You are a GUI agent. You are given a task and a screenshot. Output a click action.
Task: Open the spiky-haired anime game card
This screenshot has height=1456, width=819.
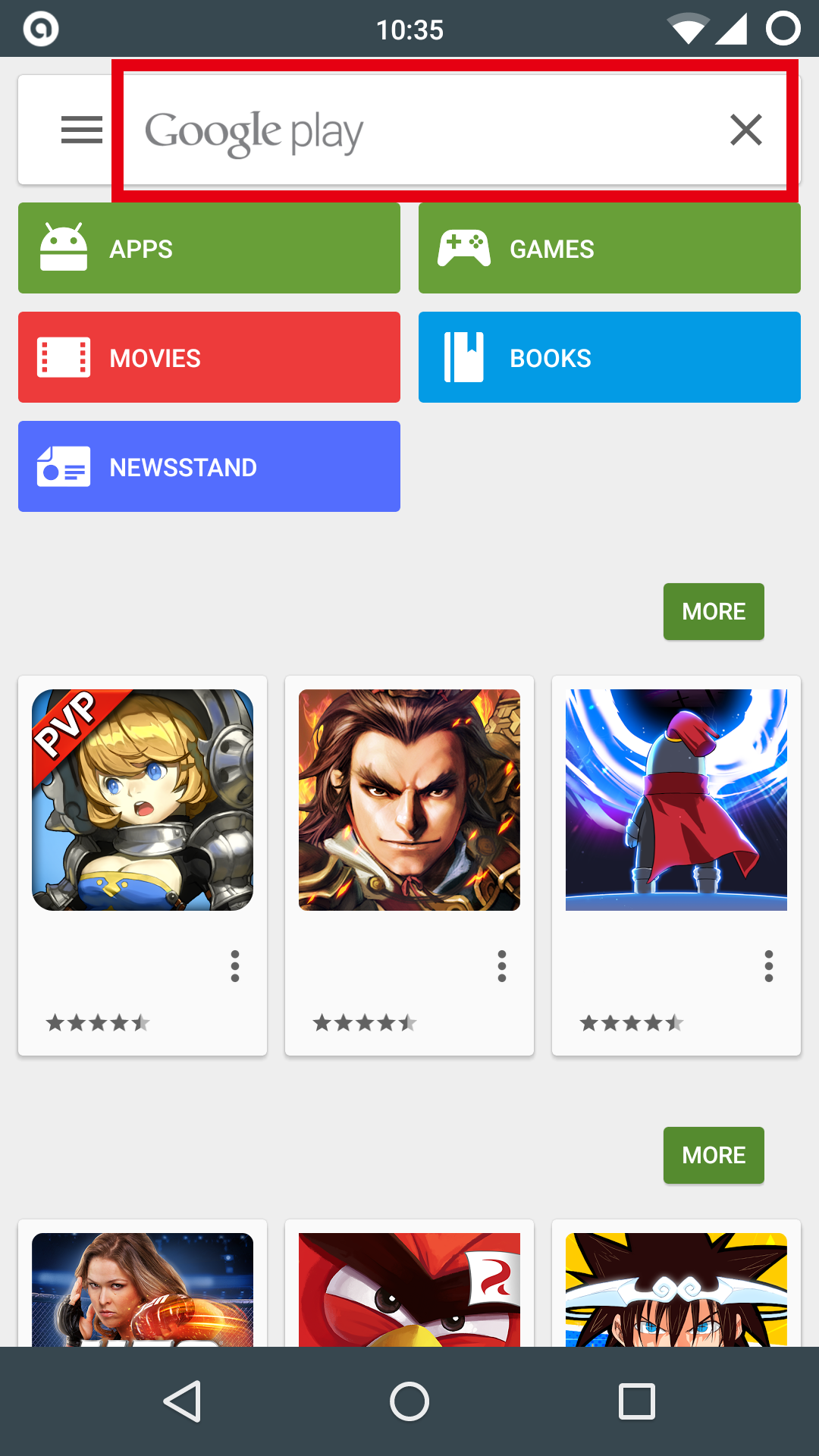point(676,1289)
